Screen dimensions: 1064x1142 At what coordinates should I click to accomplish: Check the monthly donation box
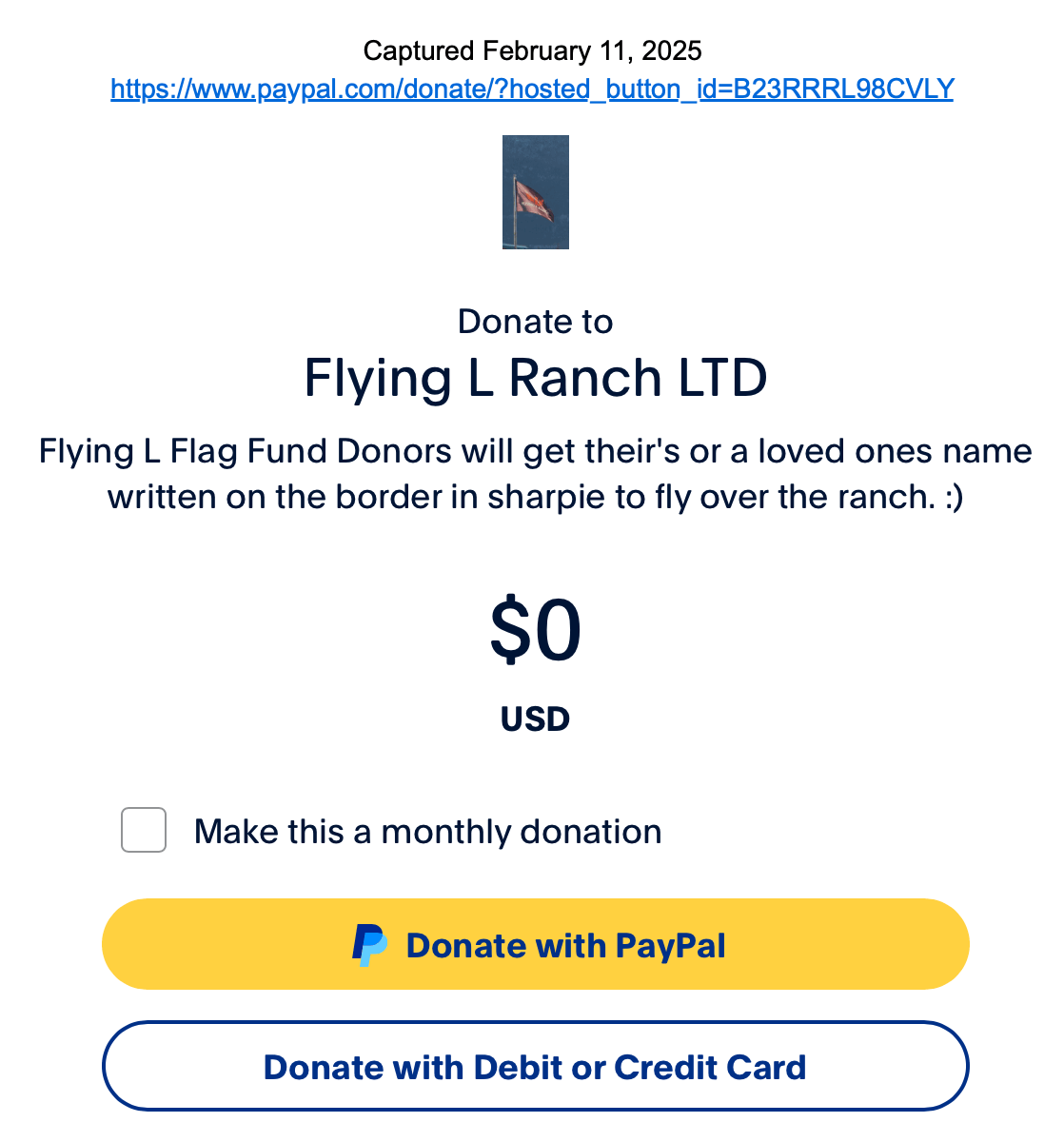point(144,830)
